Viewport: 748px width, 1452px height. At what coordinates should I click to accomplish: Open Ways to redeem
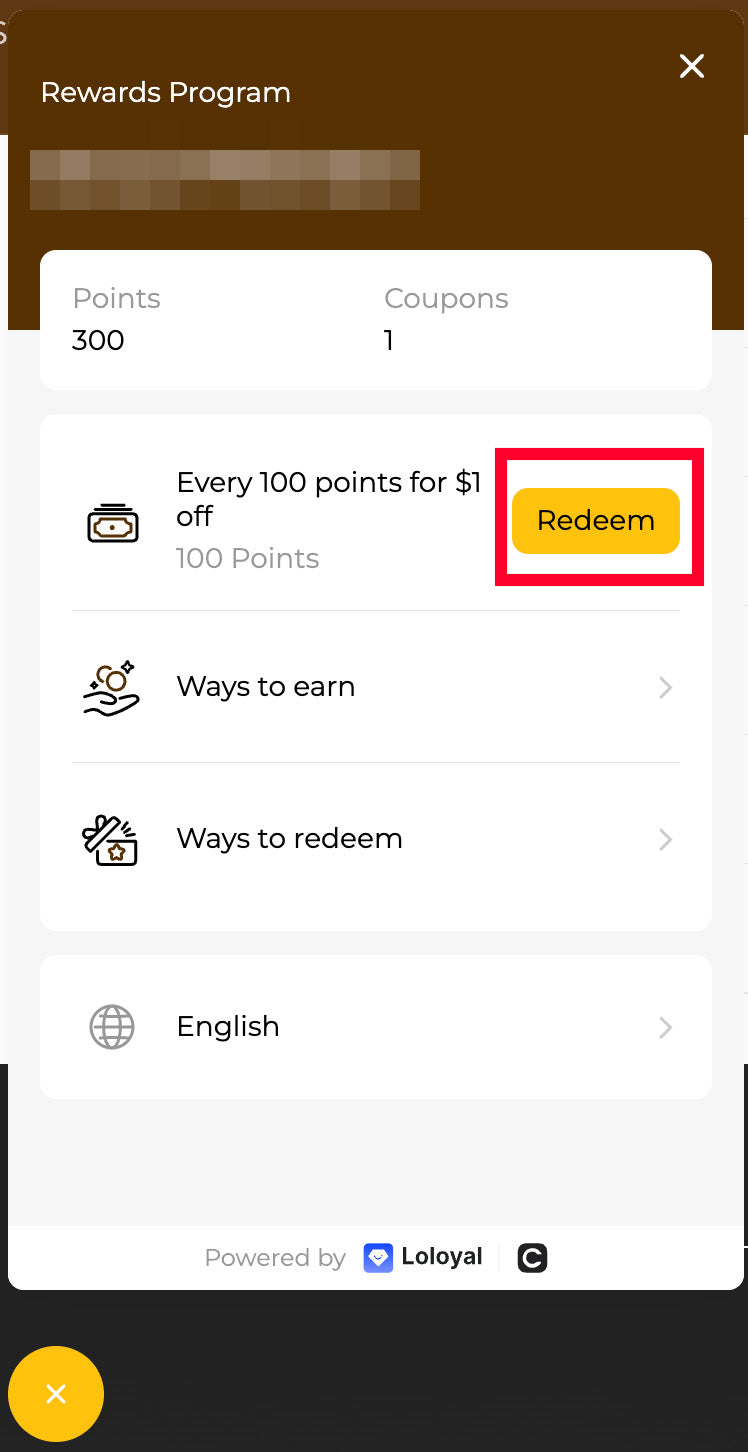pyautogui.click(x=376, y=839)
